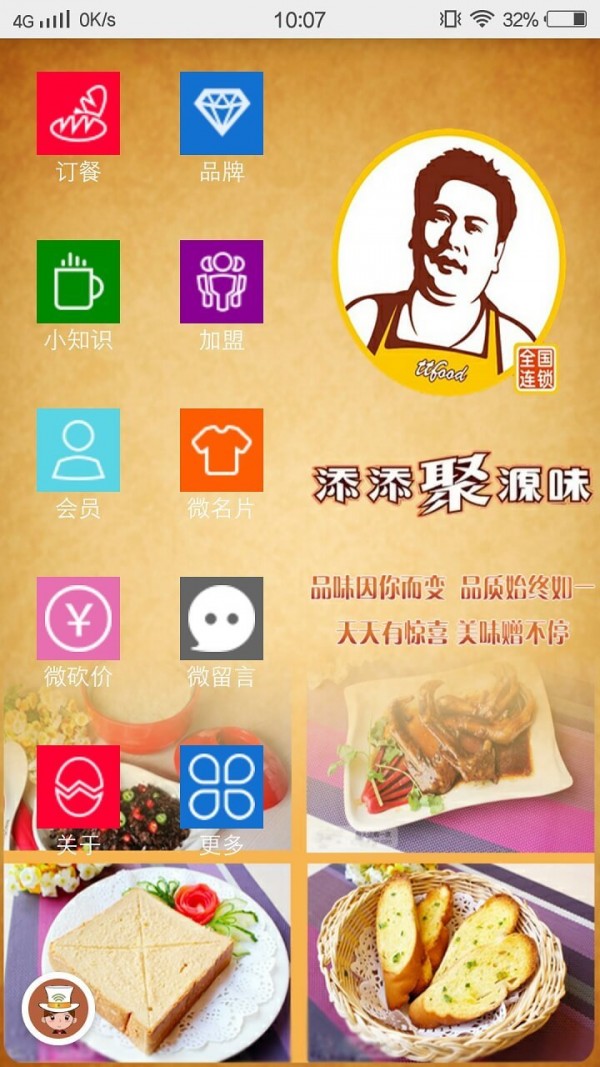Viewport: 600px width, 1067px height.
Task: Tap 更多 for more options
Action: (221, 787)
